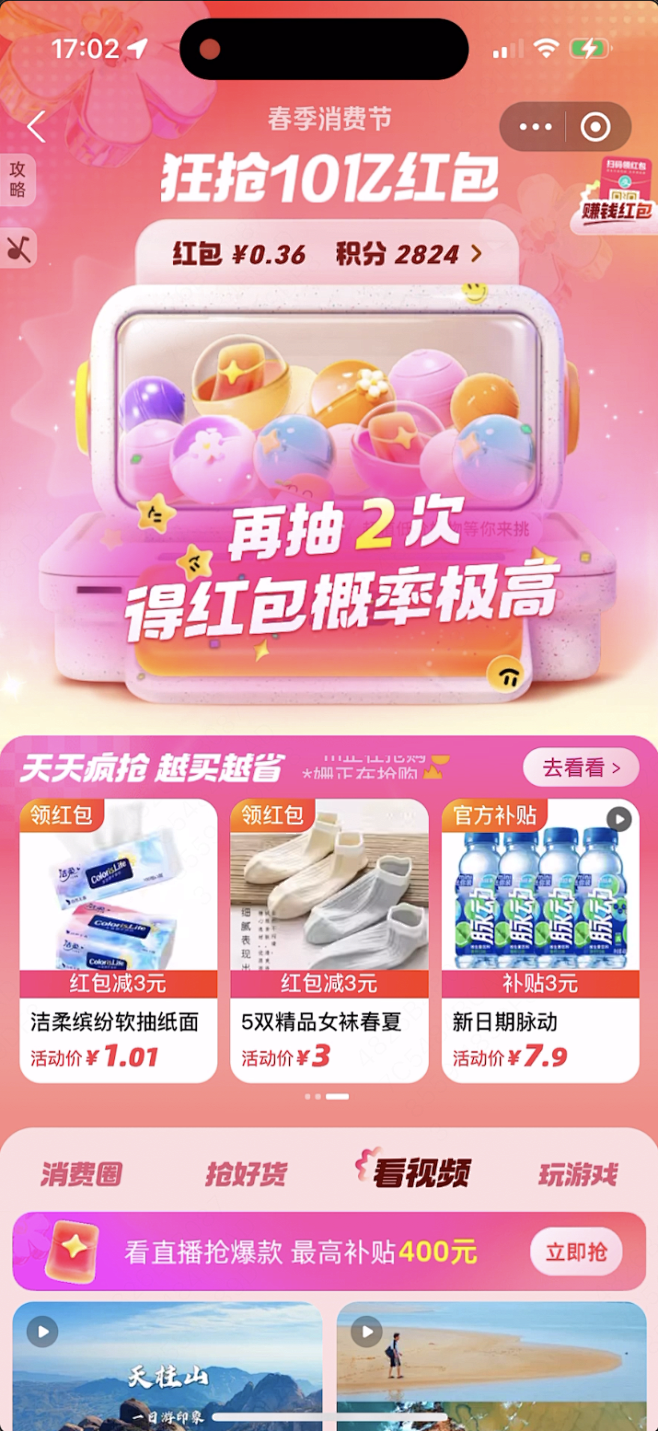
Task: Tap 去看看 to view more deals
Action: pos(581,768)
